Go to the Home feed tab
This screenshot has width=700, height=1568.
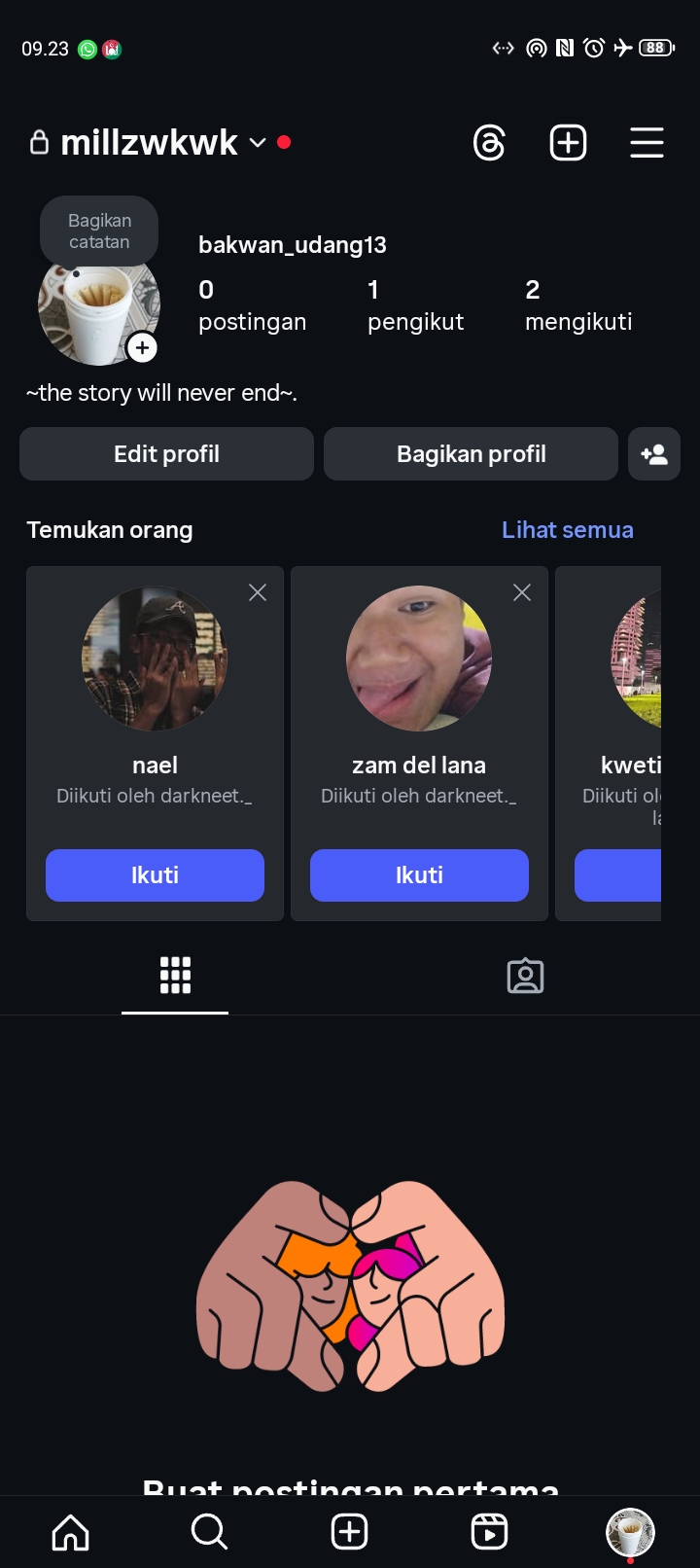[x=70, y=1532]
